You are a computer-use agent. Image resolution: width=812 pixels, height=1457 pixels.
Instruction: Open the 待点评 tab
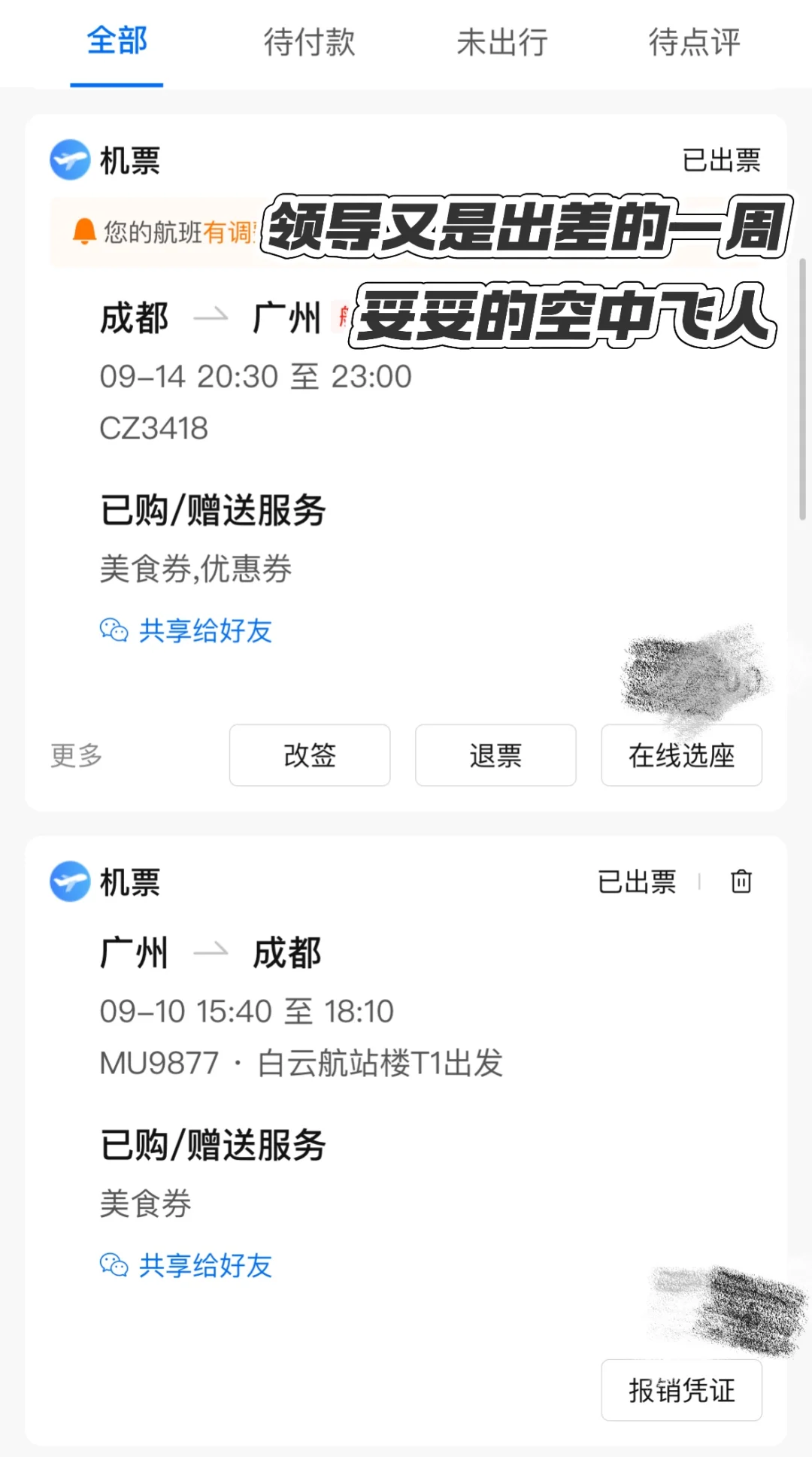coord(695,42)
